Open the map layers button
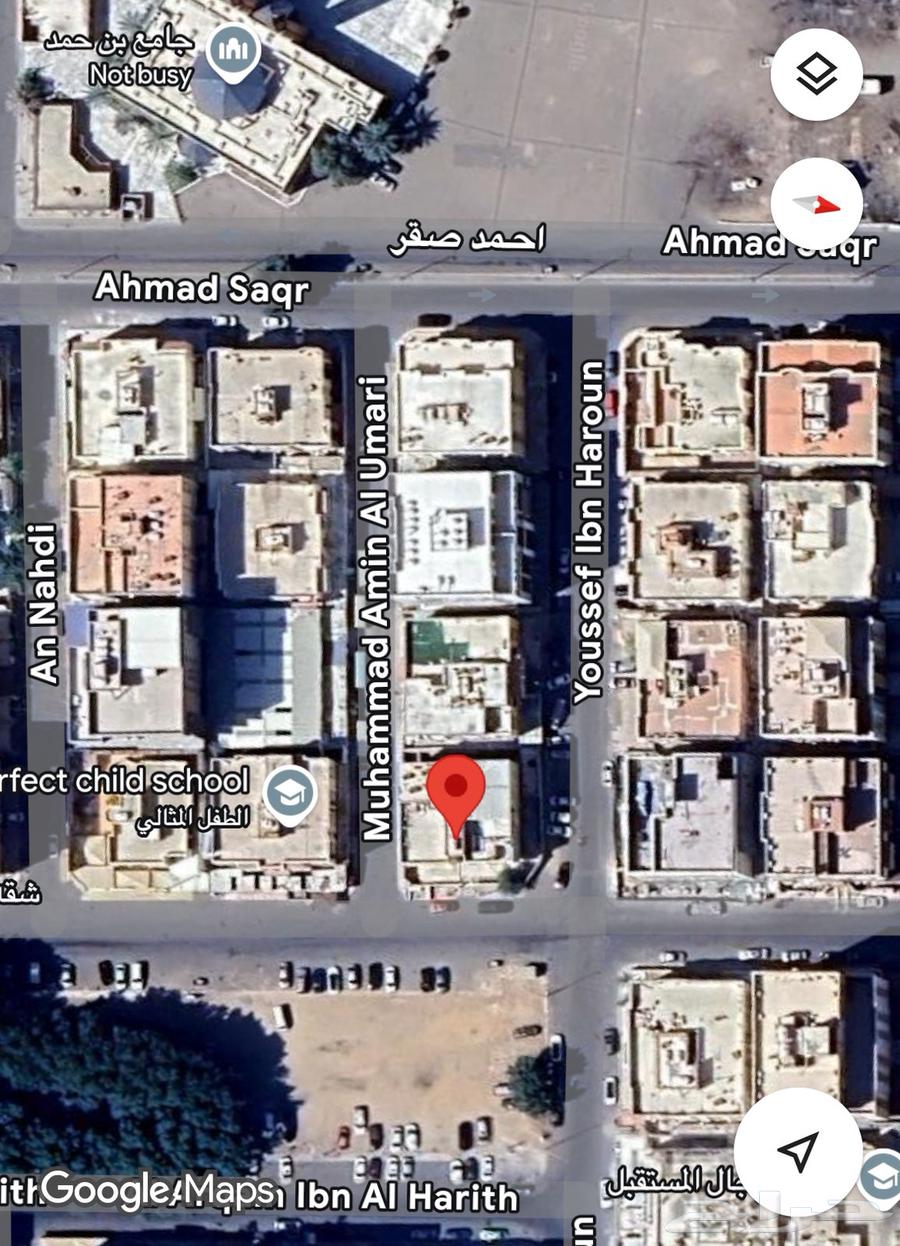The width and height of the screenshot is (900, 1246). 816,75
